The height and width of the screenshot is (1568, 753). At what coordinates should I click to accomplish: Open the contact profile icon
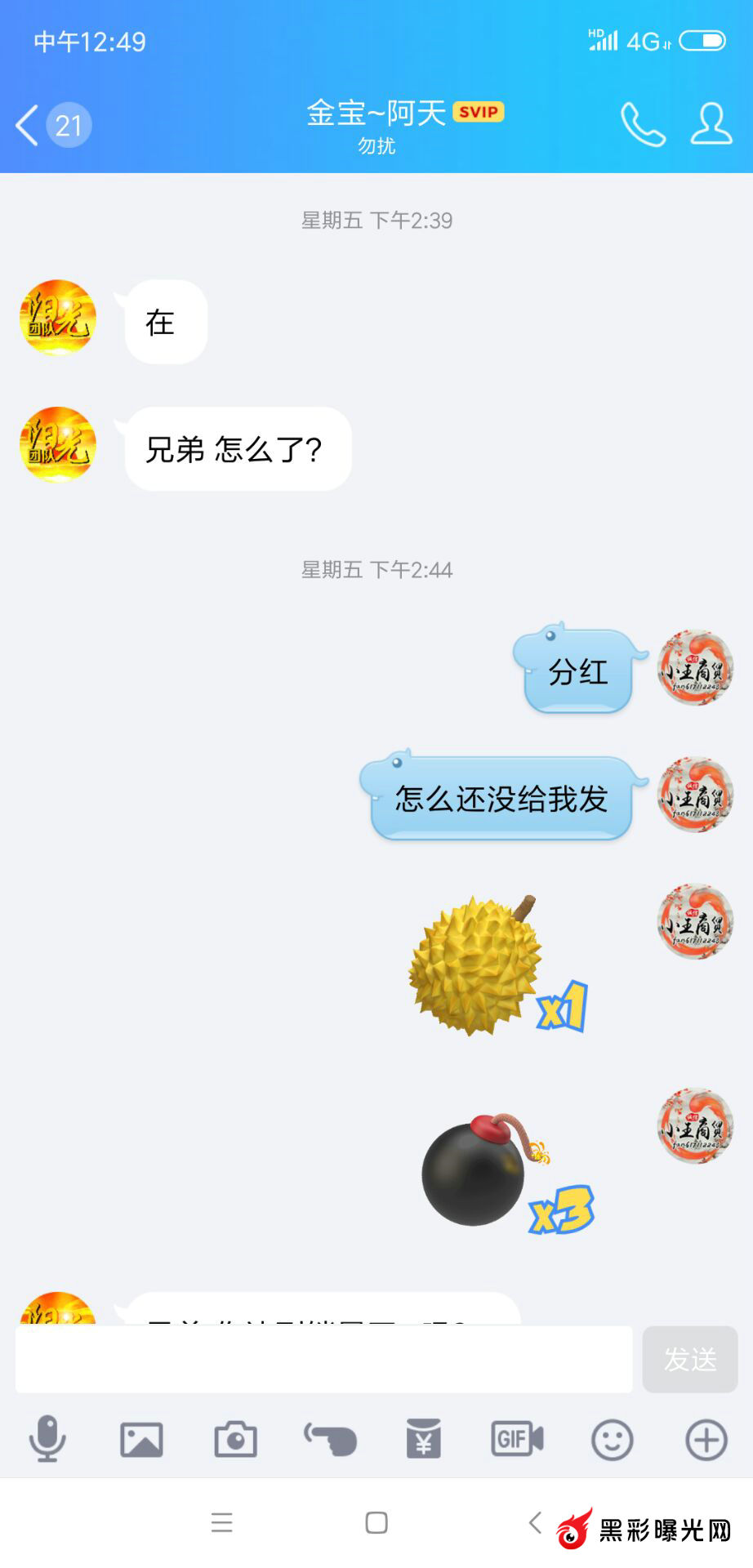tap(711, 125)
